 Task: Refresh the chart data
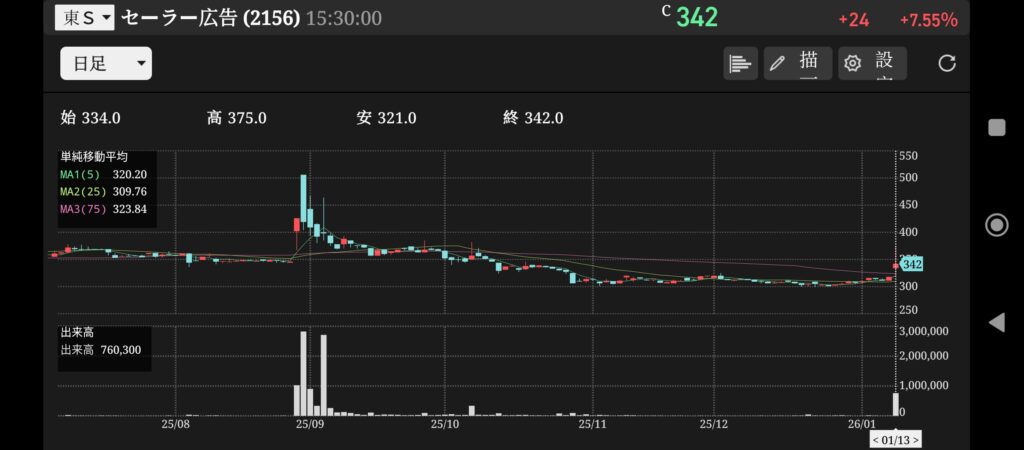tap(947, 64)
